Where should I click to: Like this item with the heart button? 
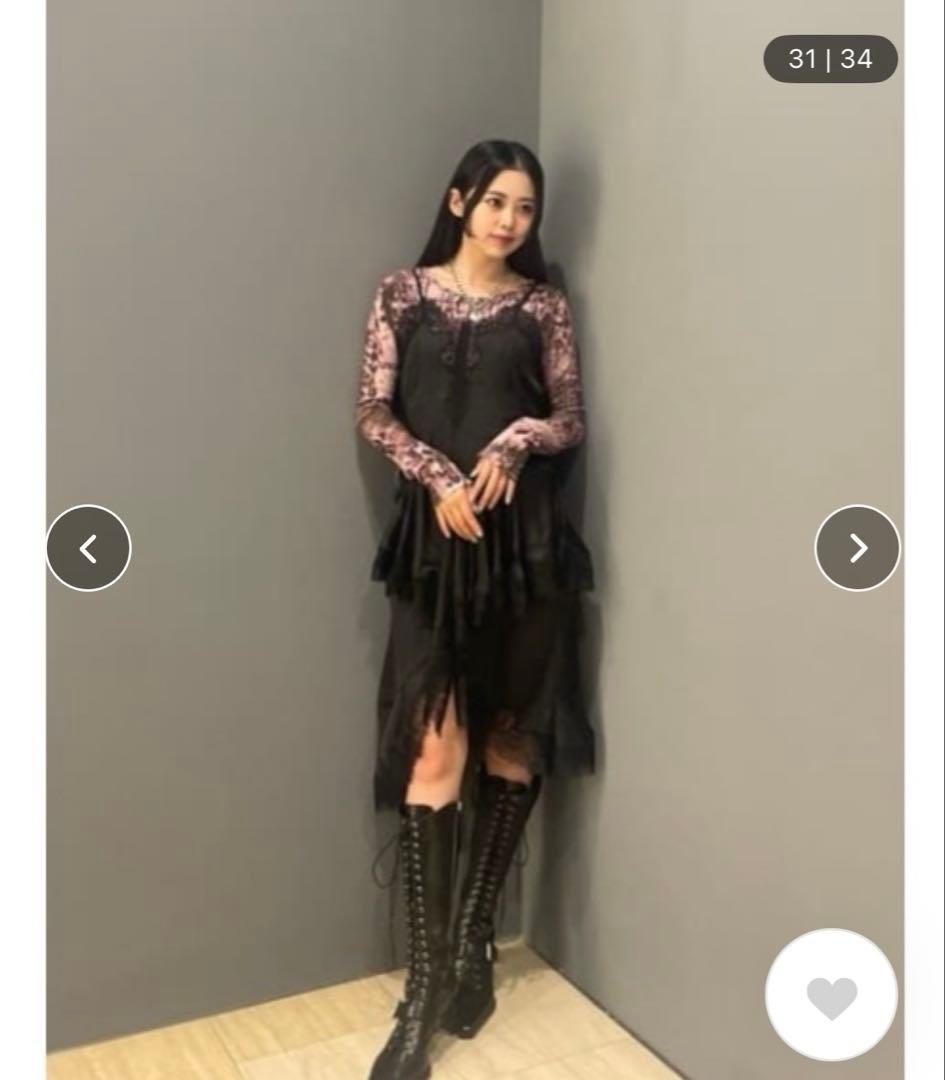(831, 996)
